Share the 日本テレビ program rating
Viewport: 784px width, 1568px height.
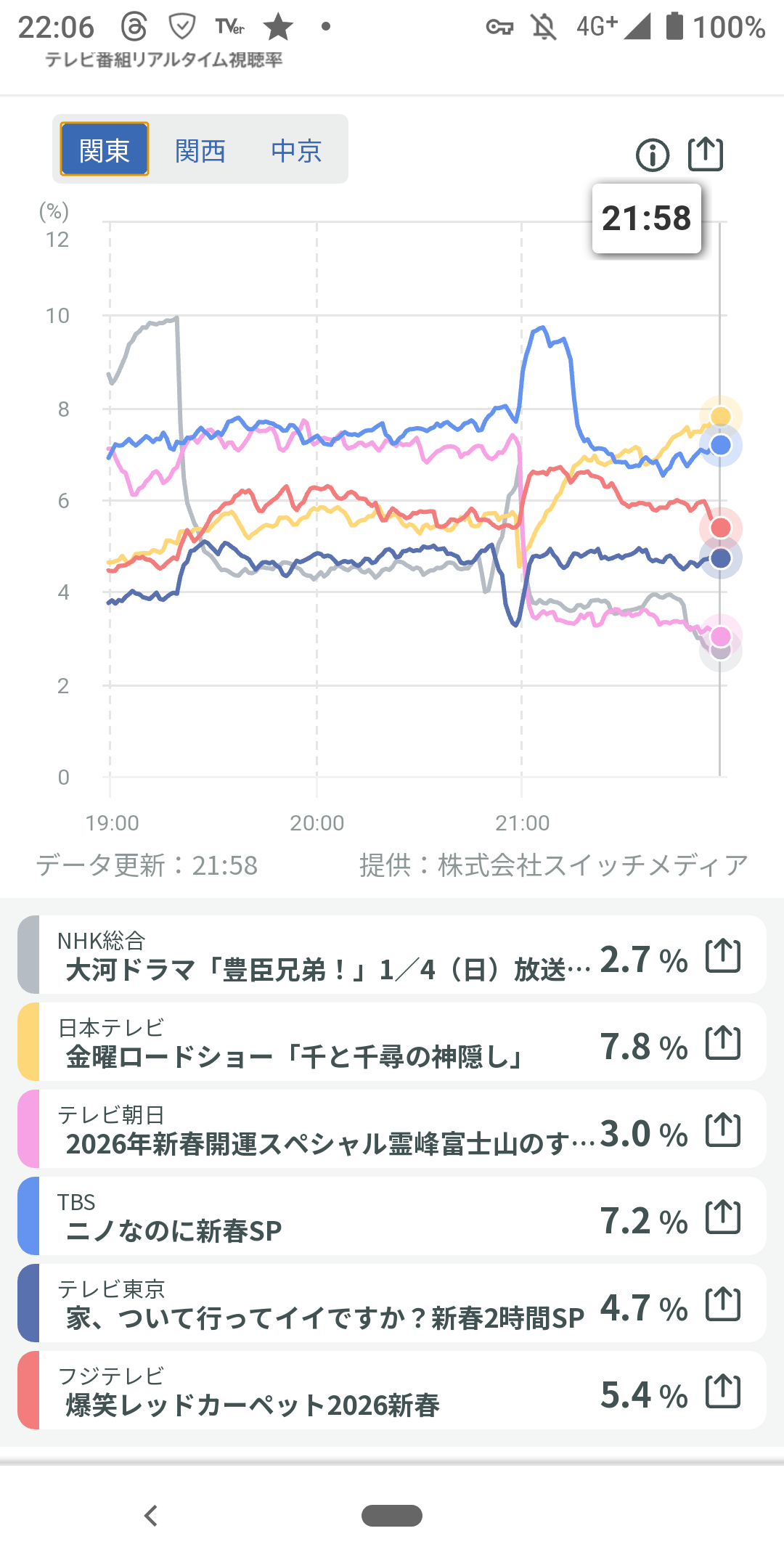click(723, 1042)
